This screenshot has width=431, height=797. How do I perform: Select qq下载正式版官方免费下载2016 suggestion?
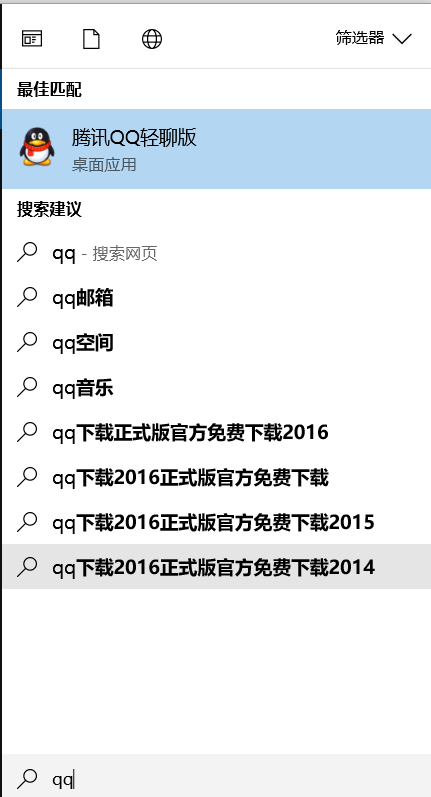(217, 433)
